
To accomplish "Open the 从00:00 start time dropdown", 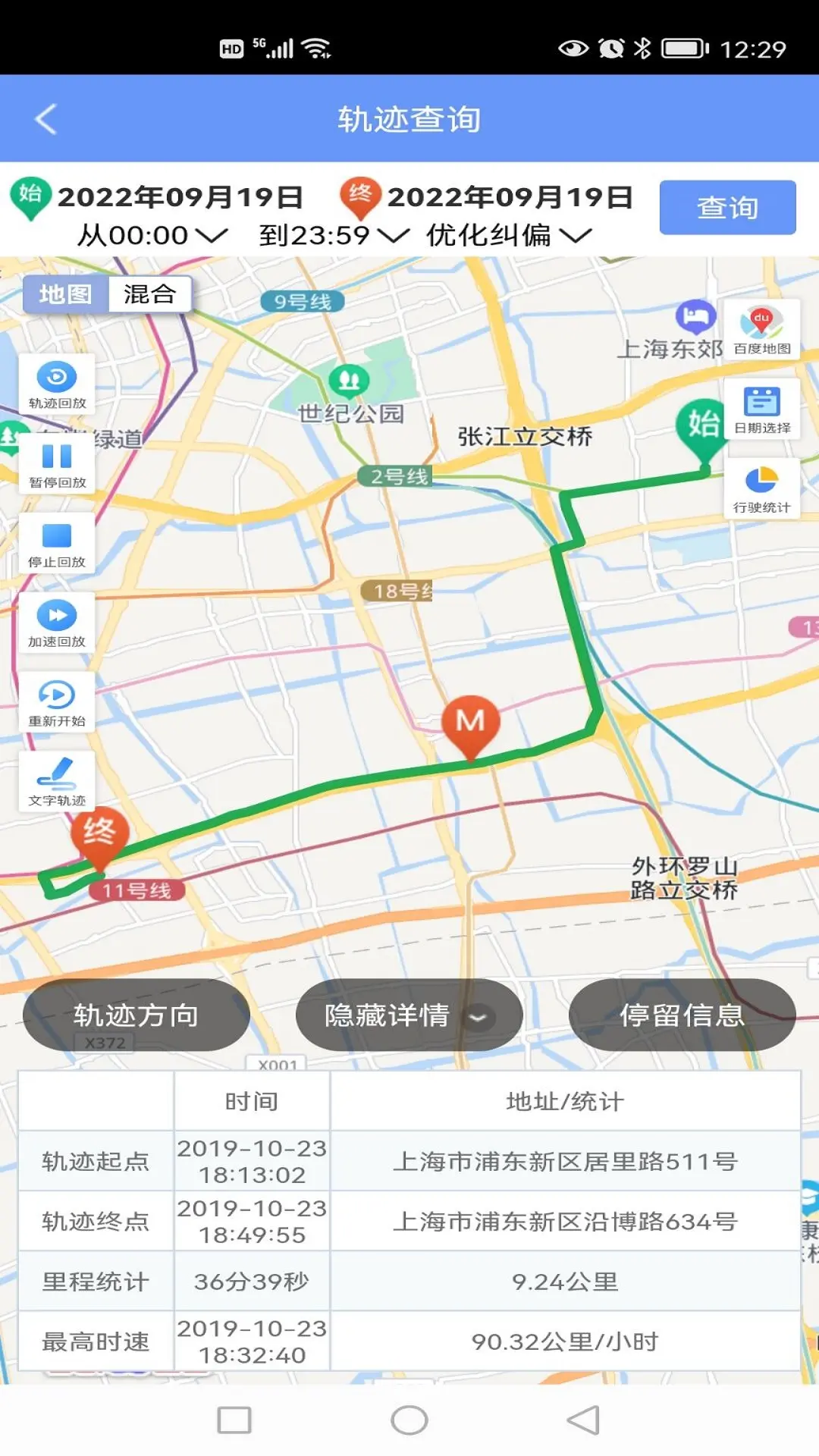I will 152,235.
